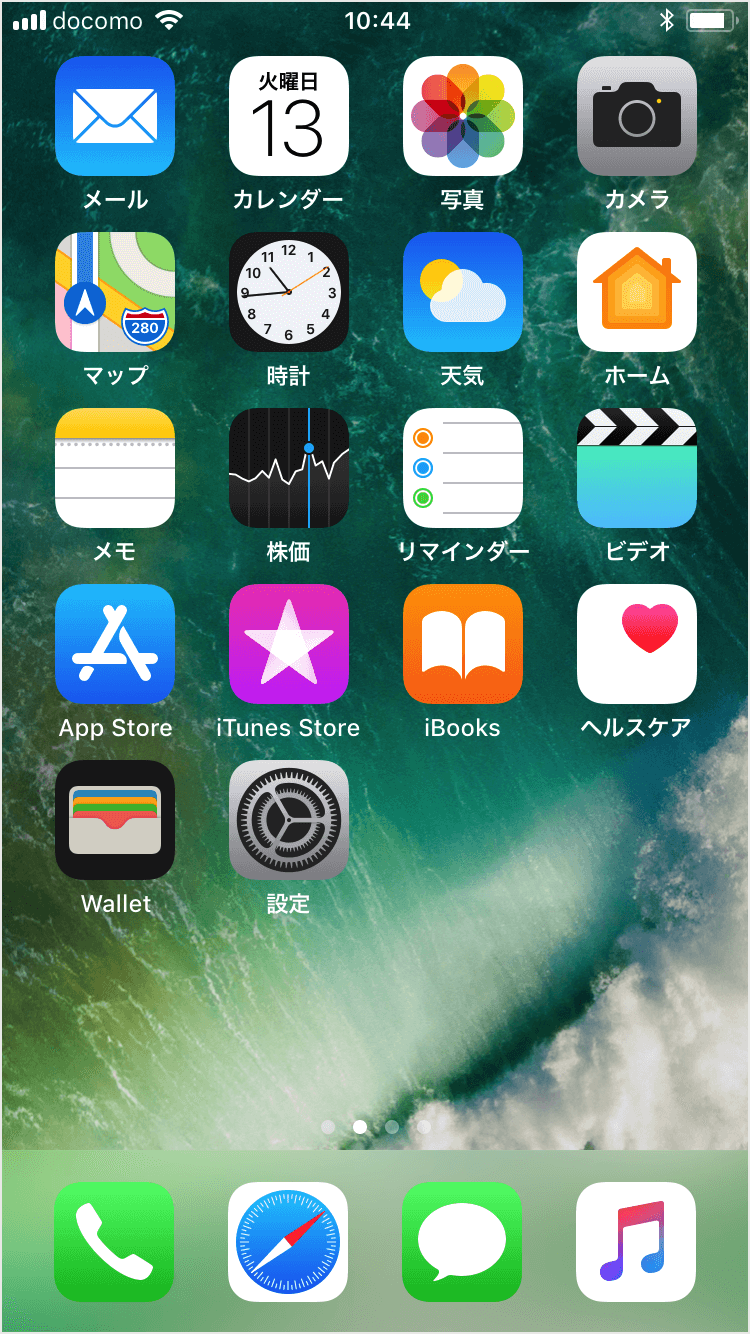
Task: Open the リマインダー reminders app
Action: pos(463,468)
